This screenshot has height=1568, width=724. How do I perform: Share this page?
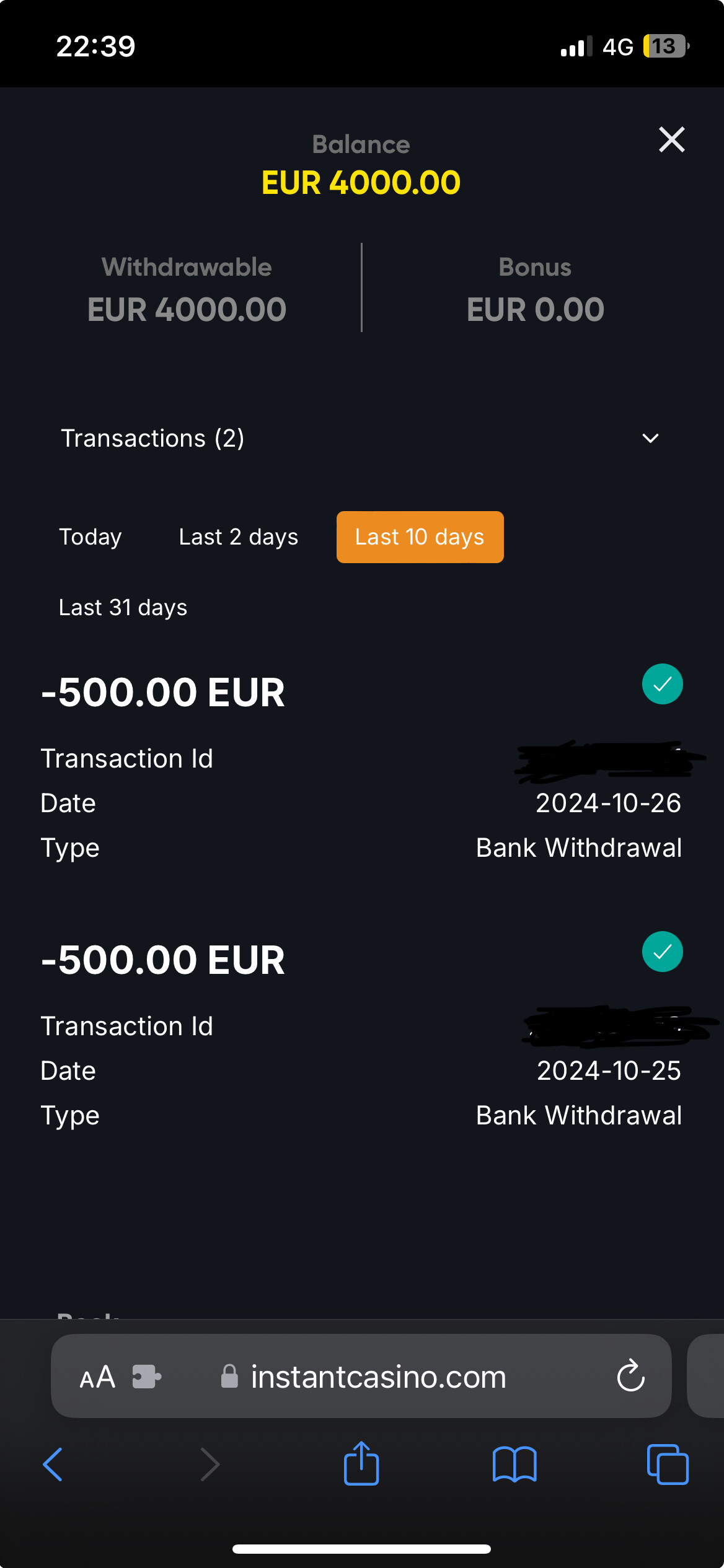361,1463
